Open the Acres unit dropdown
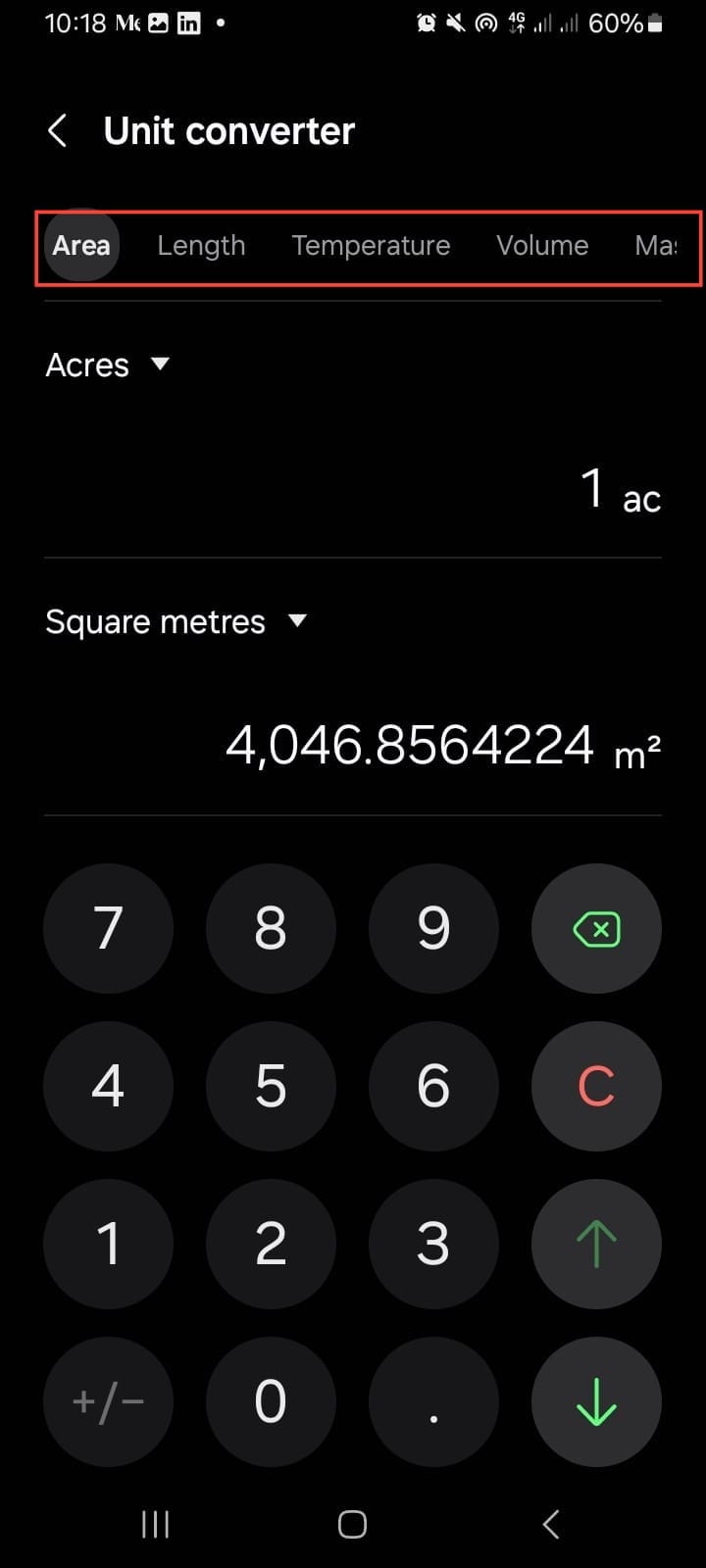The image size is (706, 1568). pyautogui.click(x=108, y=365)
